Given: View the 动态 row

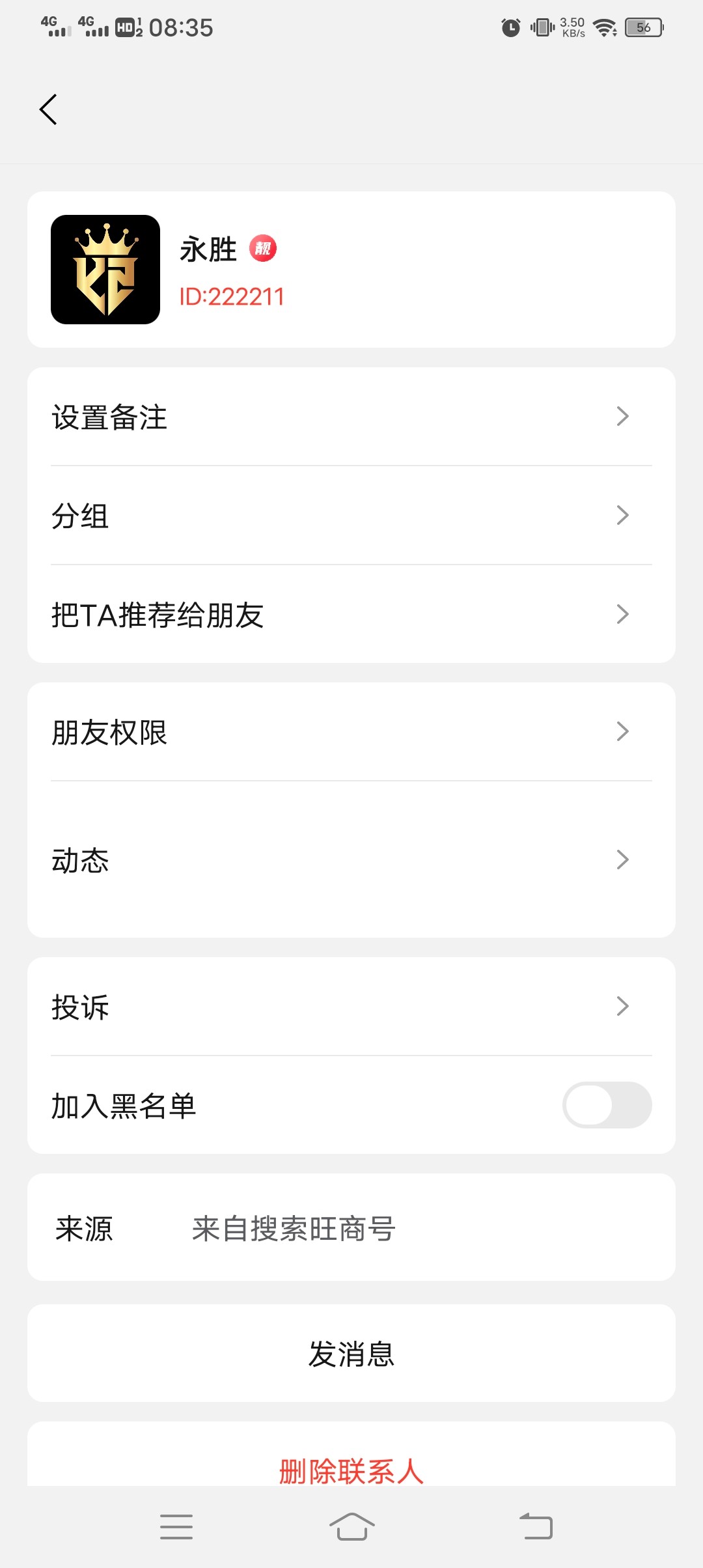Looking at the screenshot, I should (x=351, y=860).
